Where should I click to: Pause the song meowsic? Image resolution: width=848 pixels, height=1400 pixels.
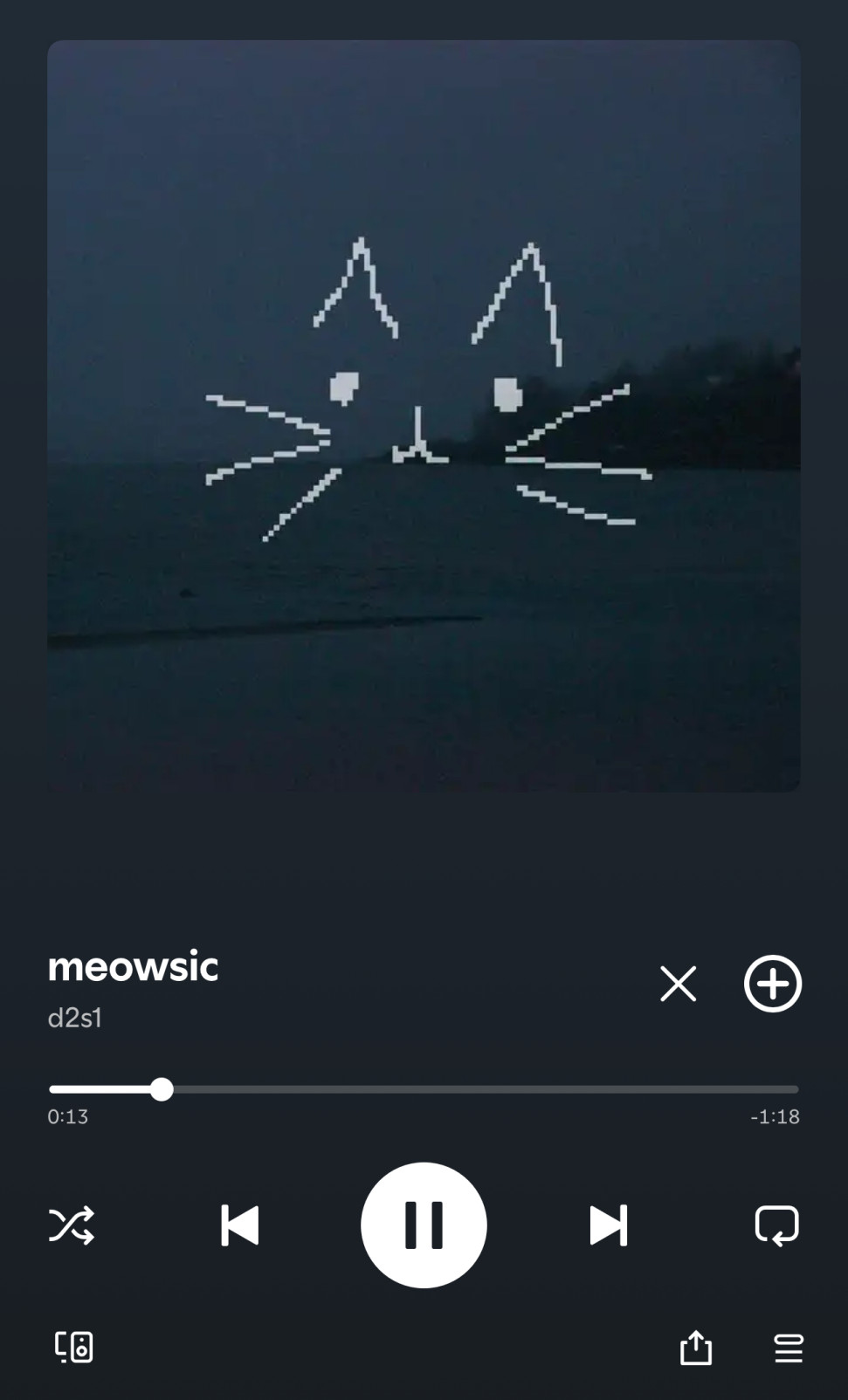tap(424, 1225)
